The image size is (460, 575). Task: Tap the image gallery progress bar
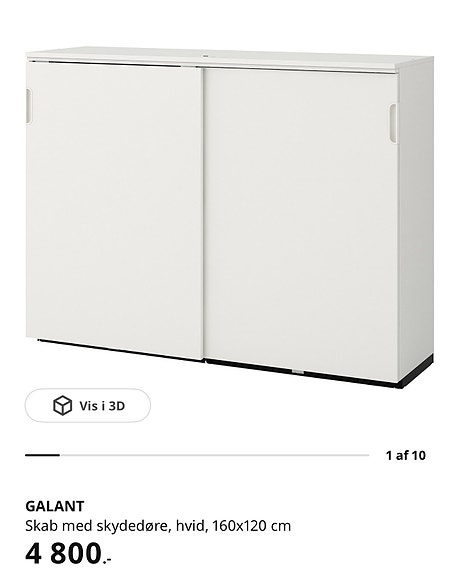[x=197, y=455]
